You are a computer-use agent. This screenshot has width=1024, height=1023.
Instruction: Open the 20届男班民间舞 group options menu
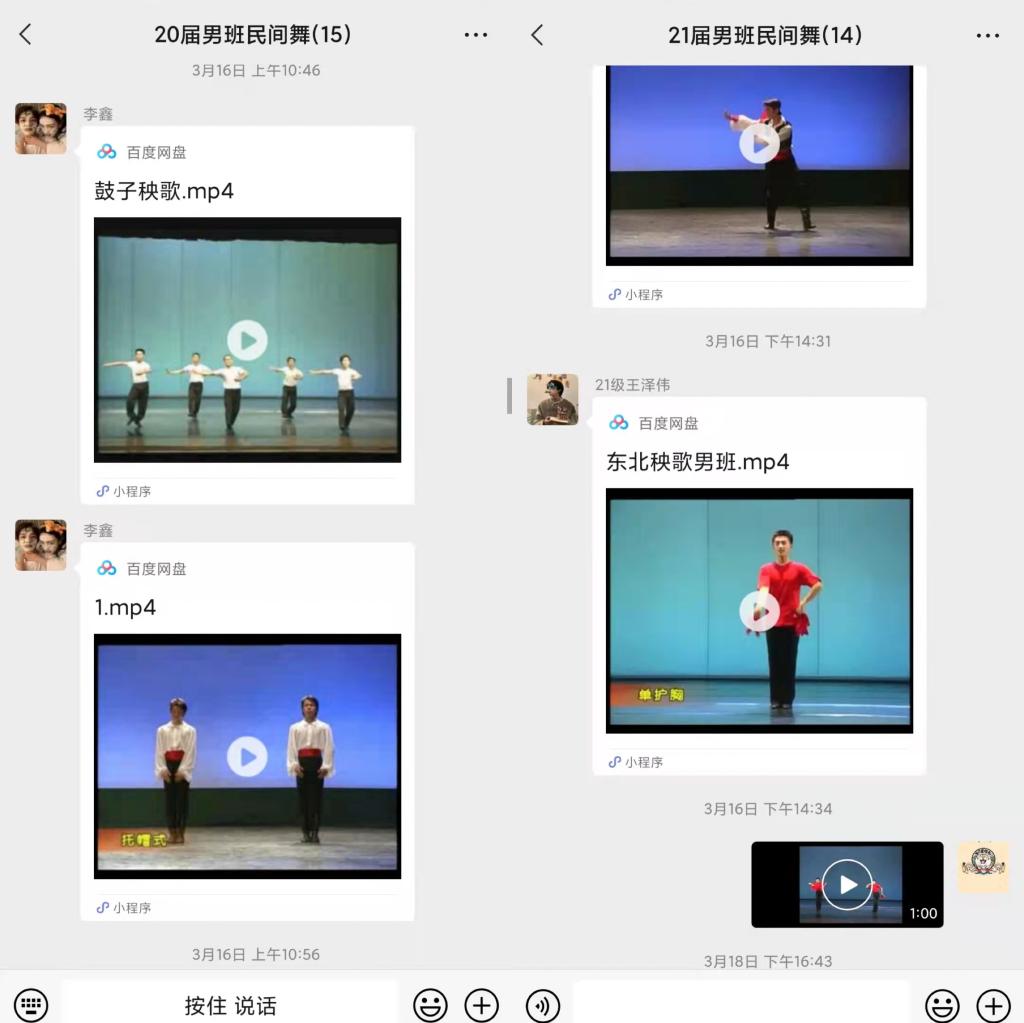(476, 35)
